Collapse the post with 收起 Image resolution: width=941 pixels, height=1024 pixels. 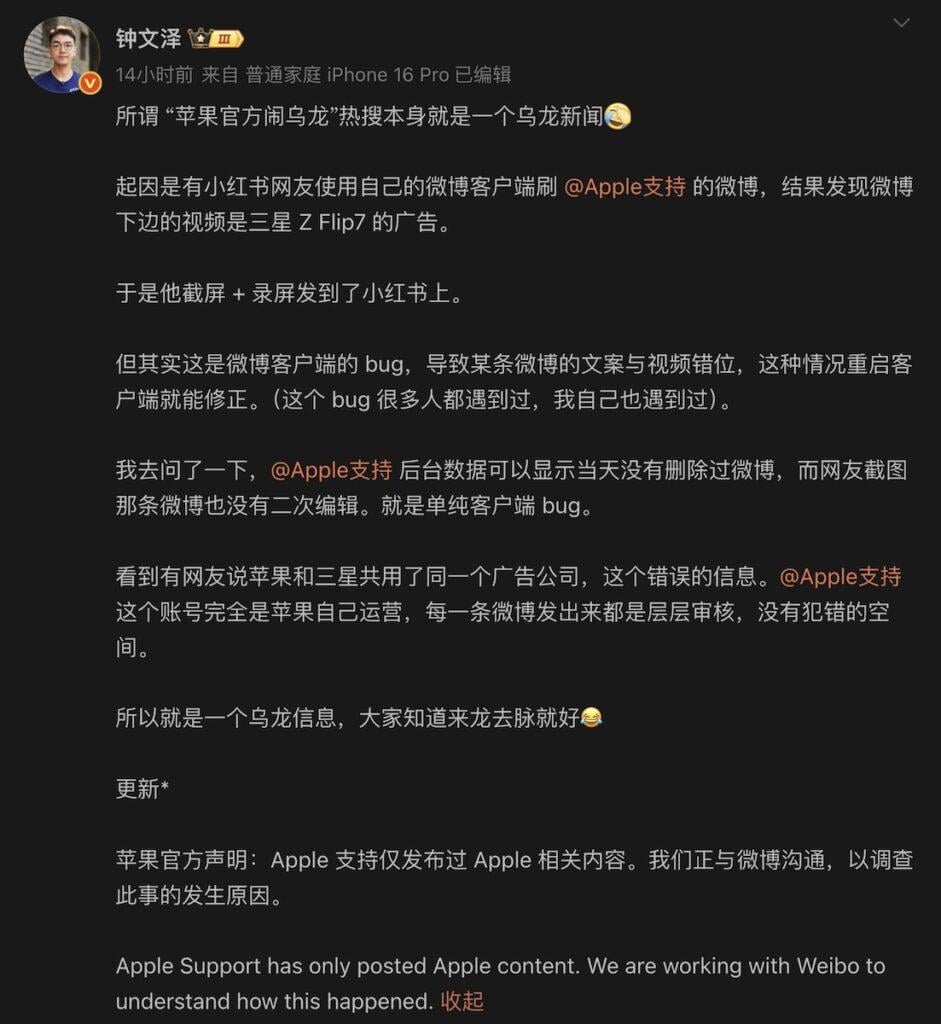pyautogui.click(x=462, y=1000)
